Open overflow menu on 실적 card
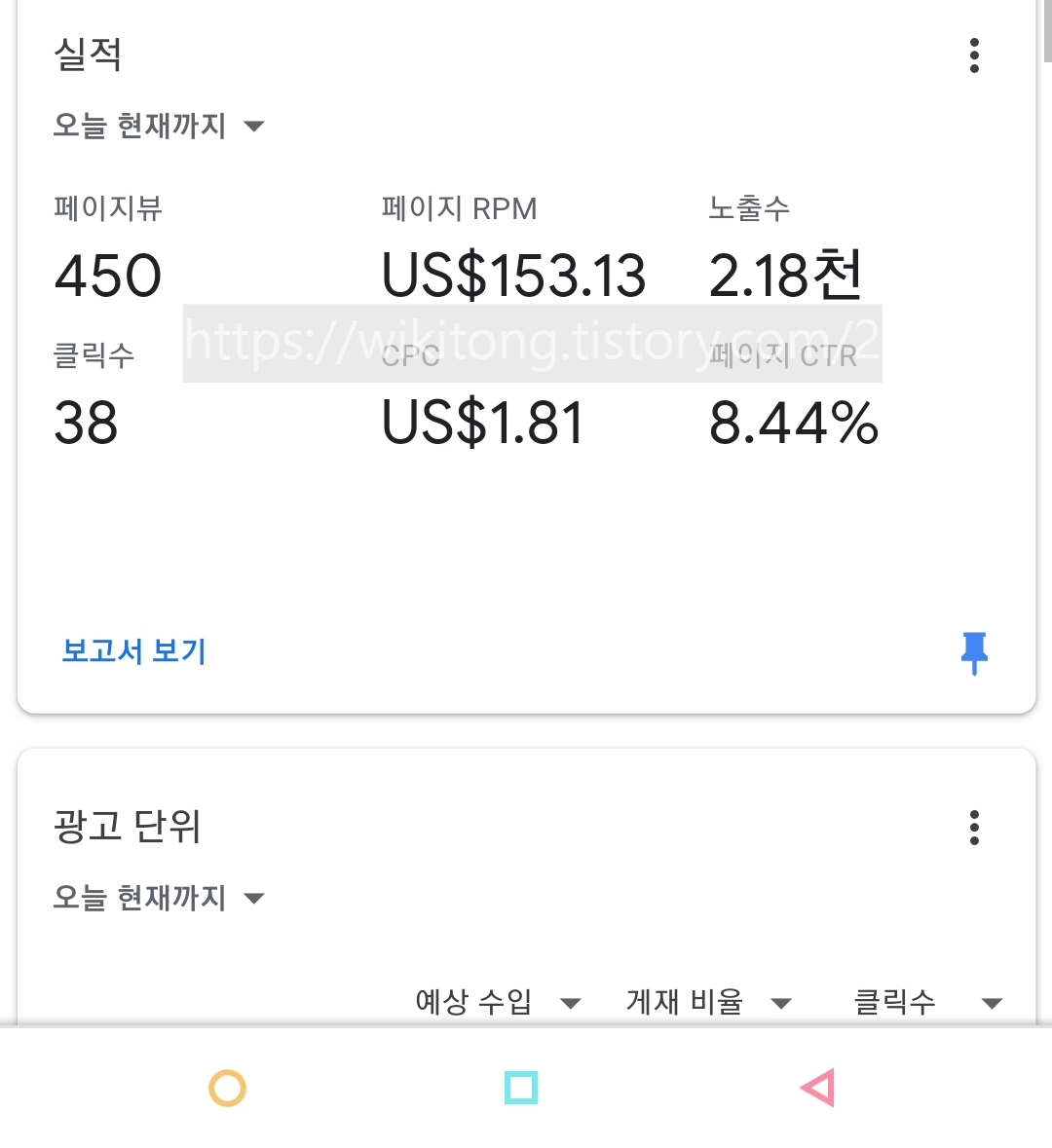Screen dimensions: 1052x1148 click(974, 56)
